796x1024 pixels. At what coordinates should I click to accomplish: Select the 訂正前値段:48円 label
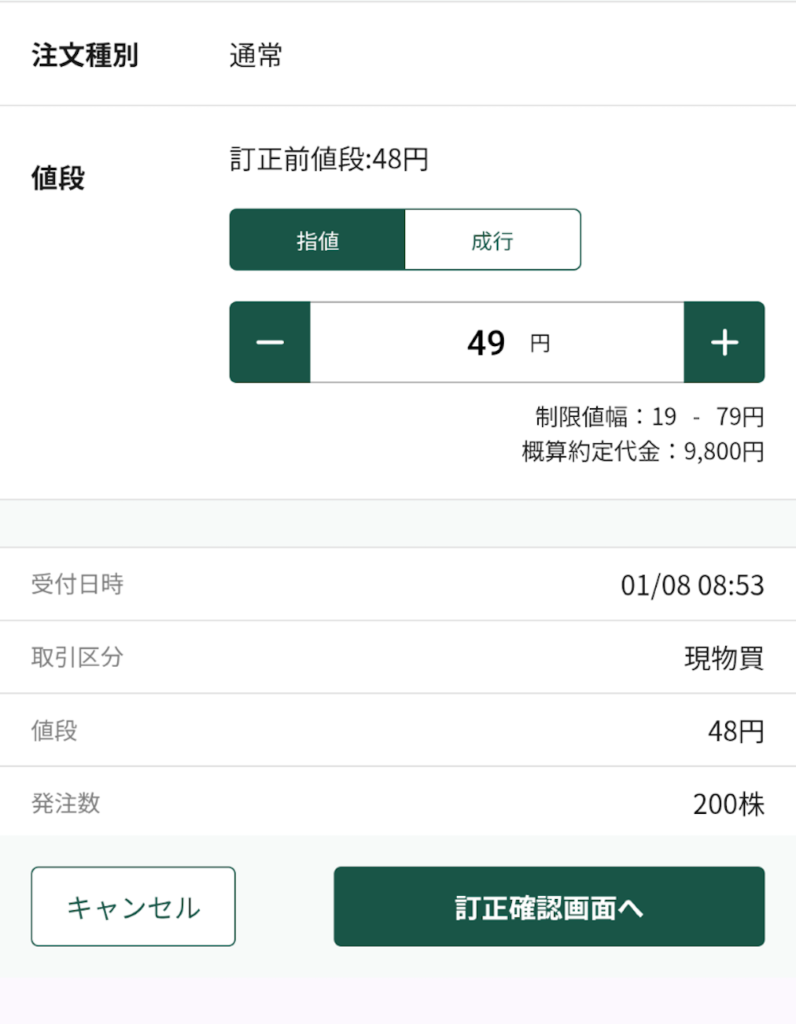tap(330, 160)
